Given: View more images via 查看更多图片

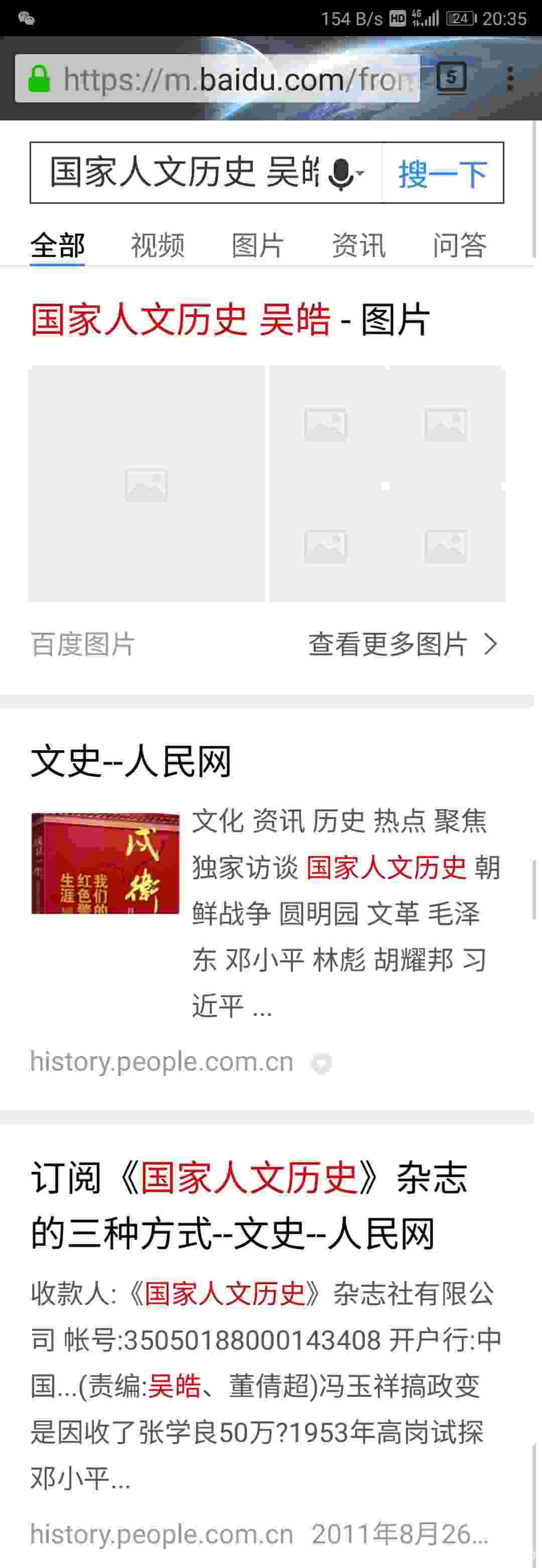Looking at the screenshot, I should click(x=402, y=644).
